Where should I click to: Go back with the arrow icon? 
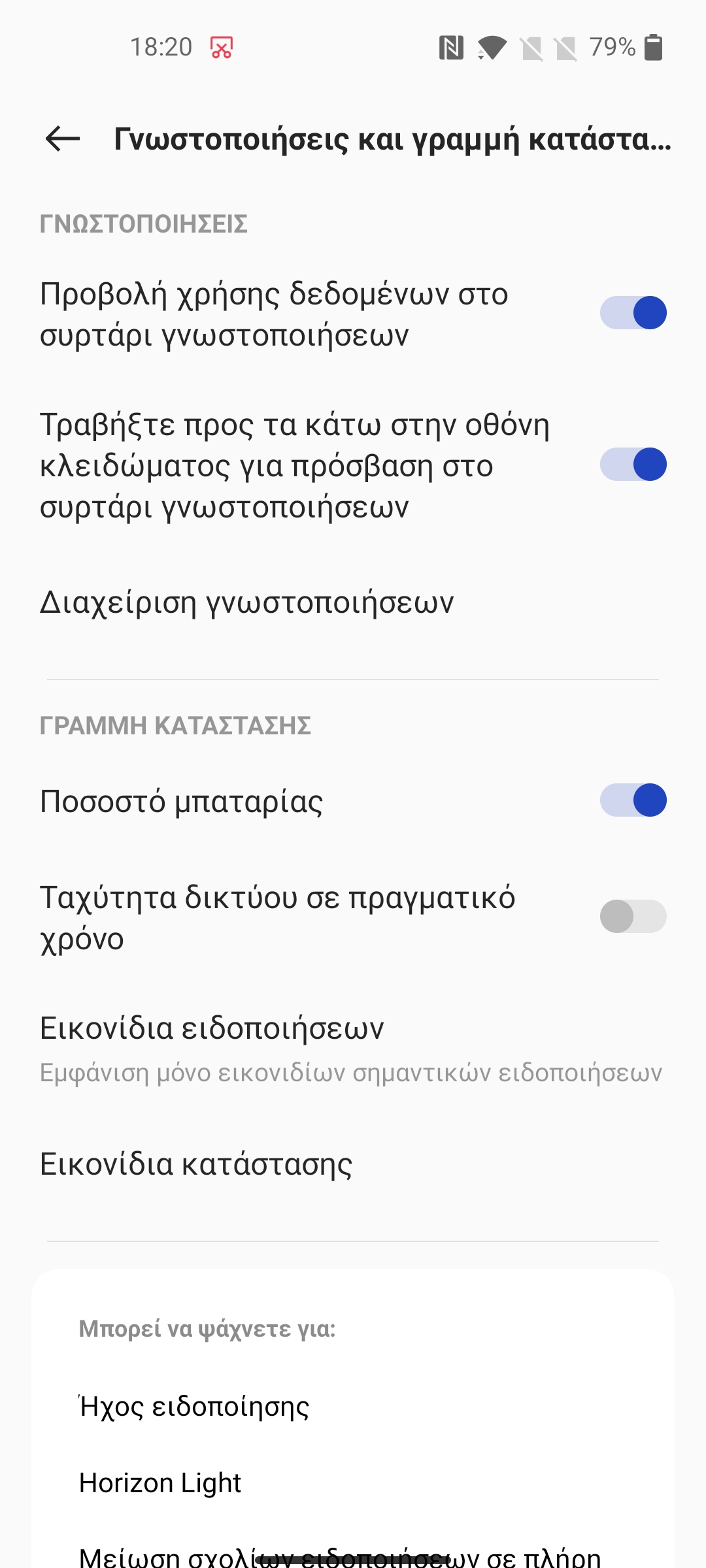tap(63, 139)
